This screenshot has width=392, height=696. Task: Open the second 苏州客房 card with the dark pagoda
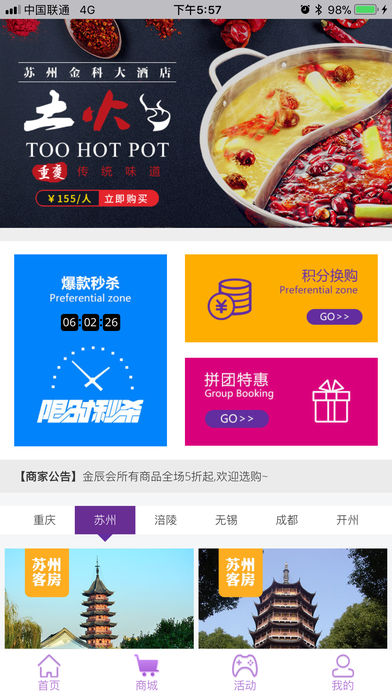click(x=293, y=598)
